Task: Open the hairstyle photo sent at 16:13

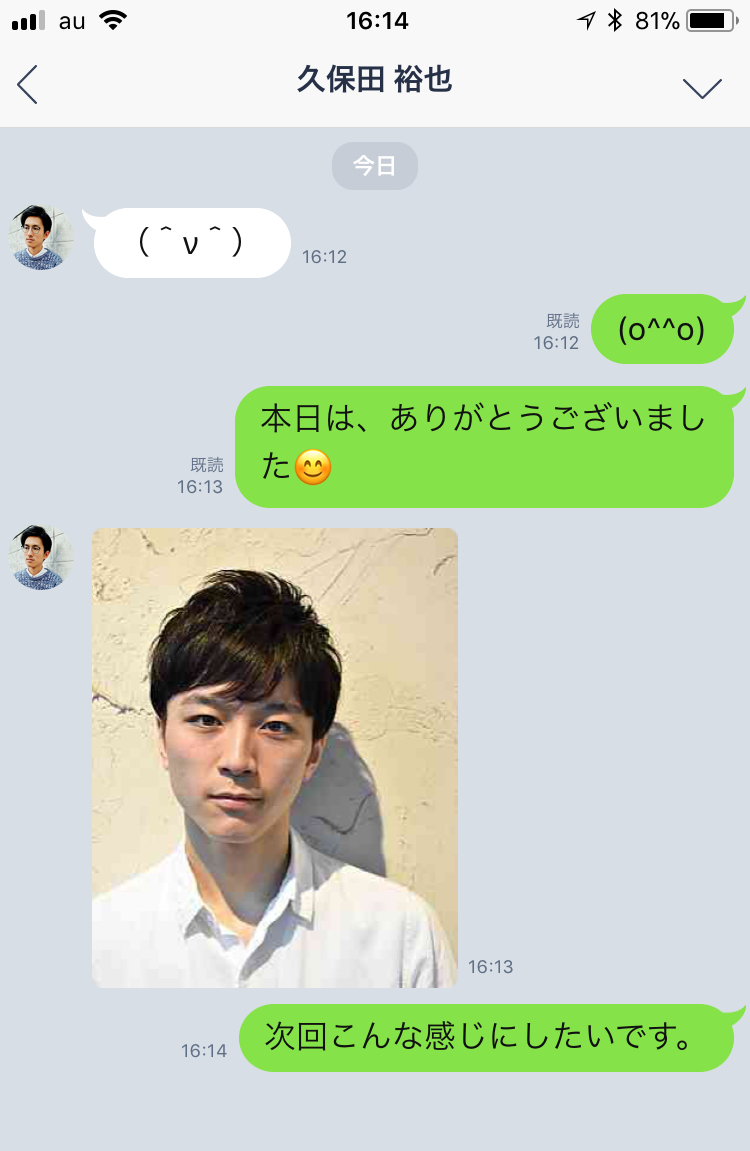Action: coord(275,757)
